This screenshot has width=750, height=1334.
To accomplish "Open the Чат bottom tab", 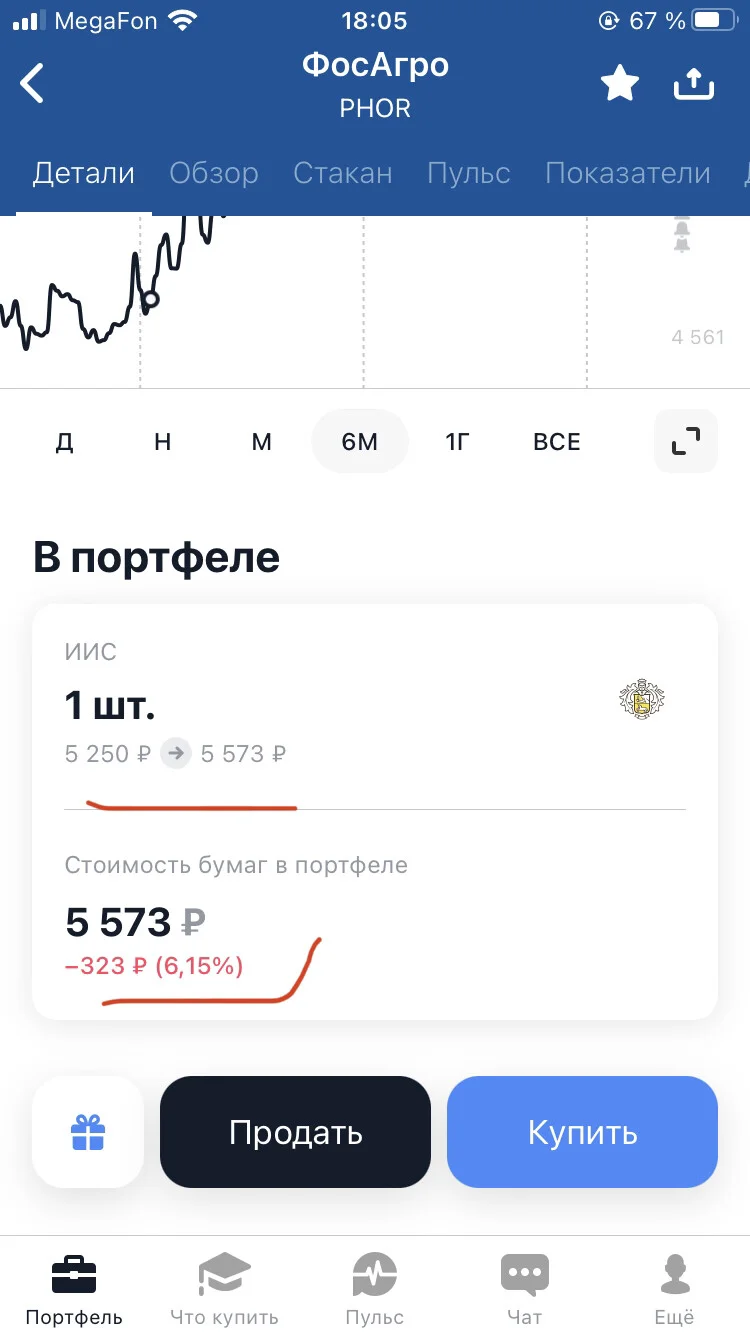I will point(525,1290).
